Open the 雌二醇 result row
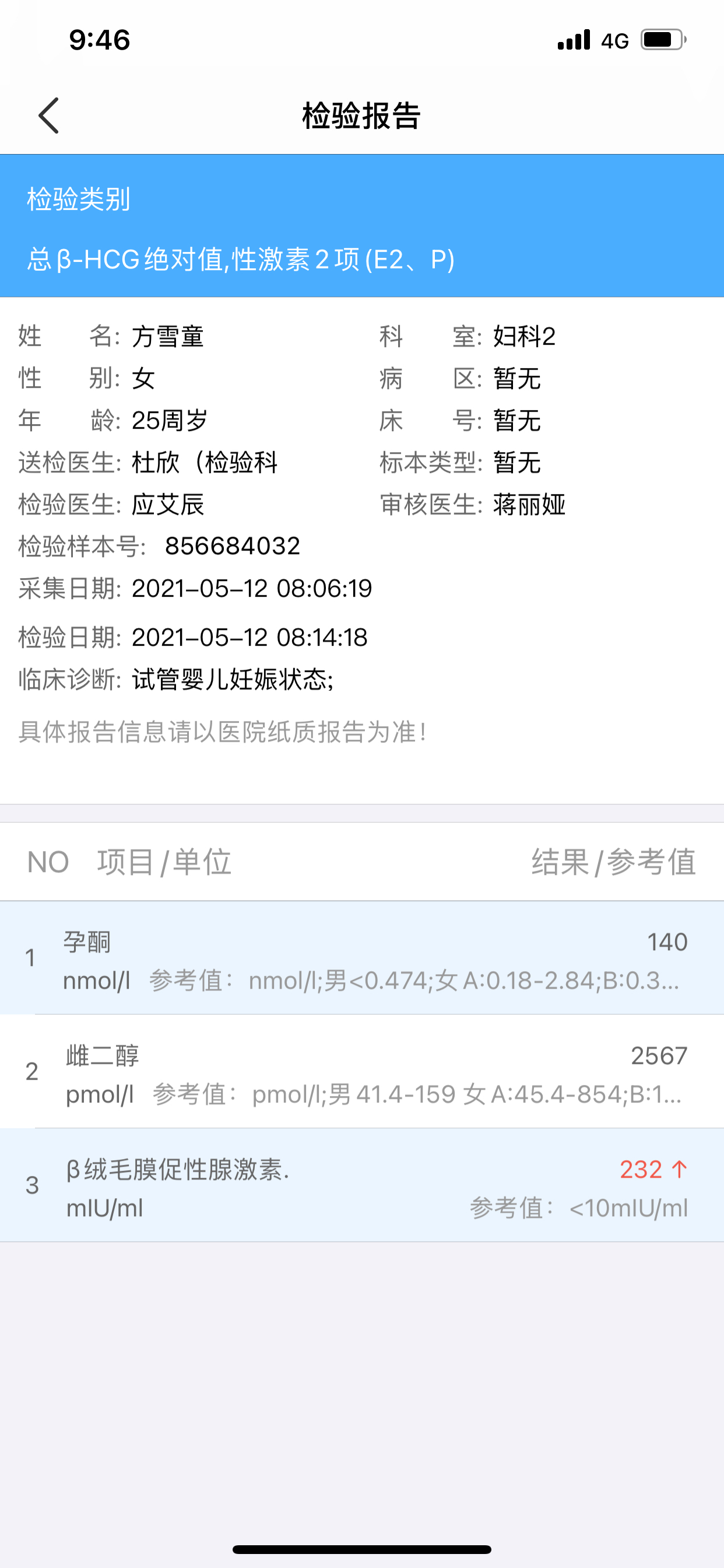 coord(362,1072)
